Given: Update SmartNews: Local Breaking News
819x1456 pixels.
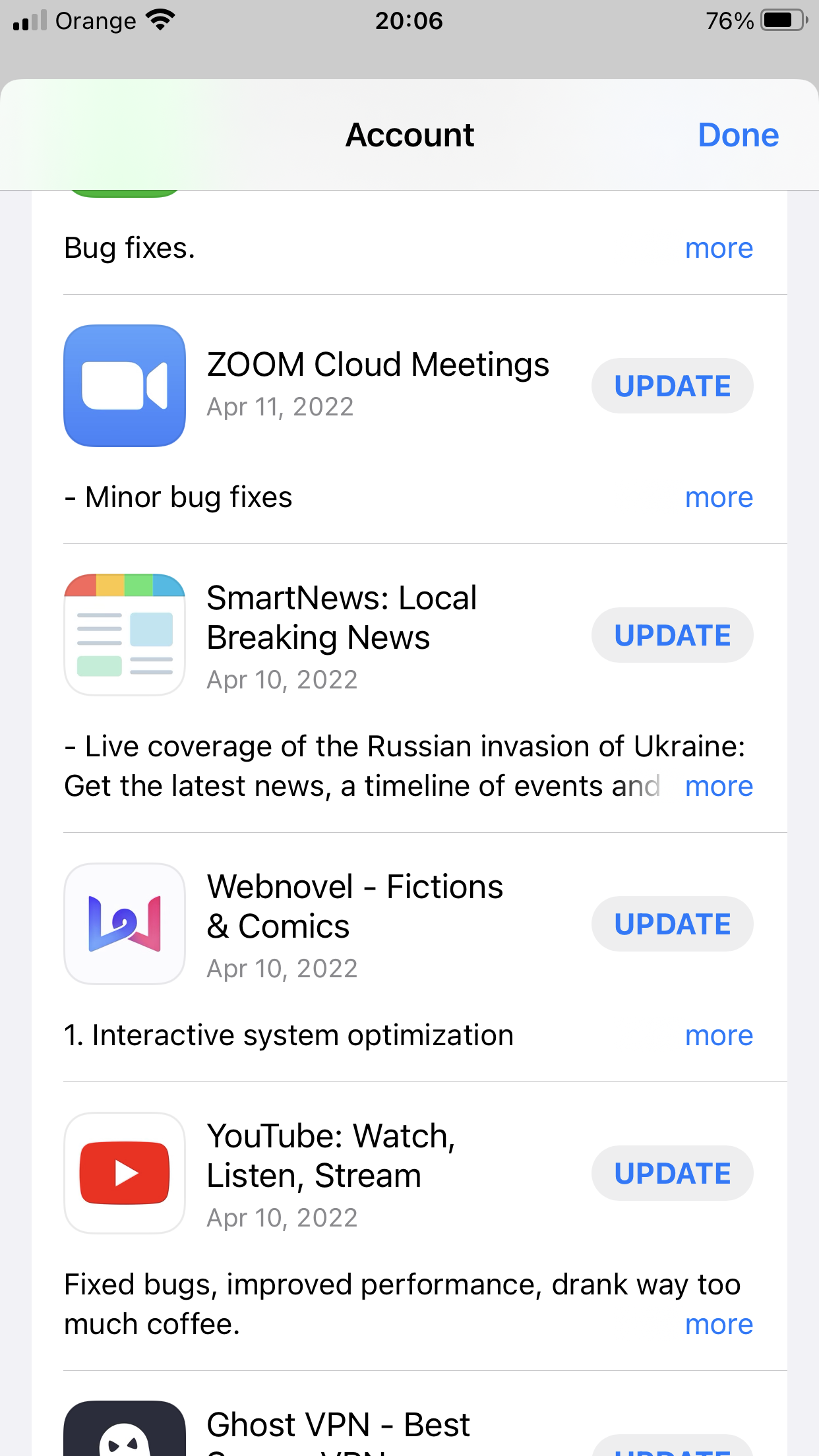Looking at the screenshot, I should [672, 636].
